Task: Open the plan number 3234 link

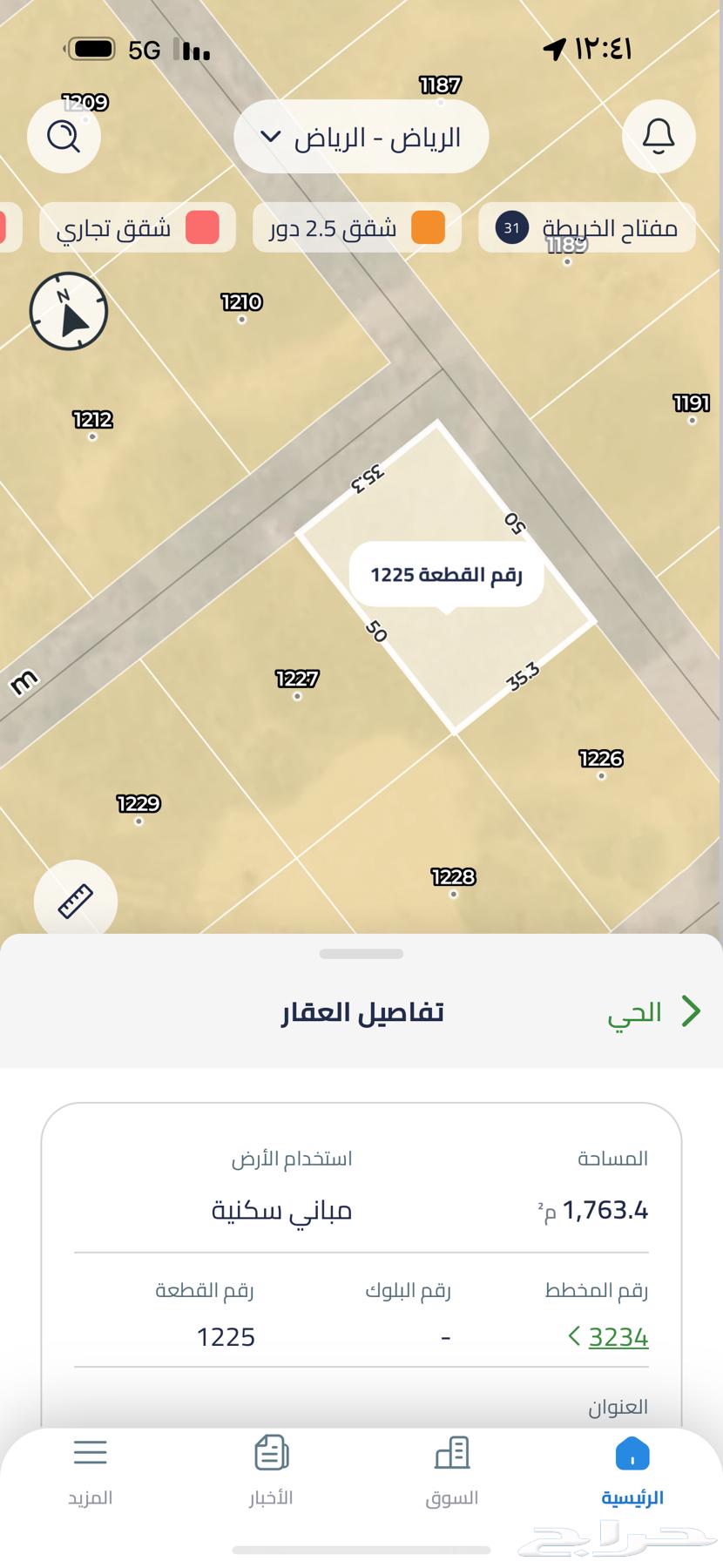Action: click(x=618, y=1337)
